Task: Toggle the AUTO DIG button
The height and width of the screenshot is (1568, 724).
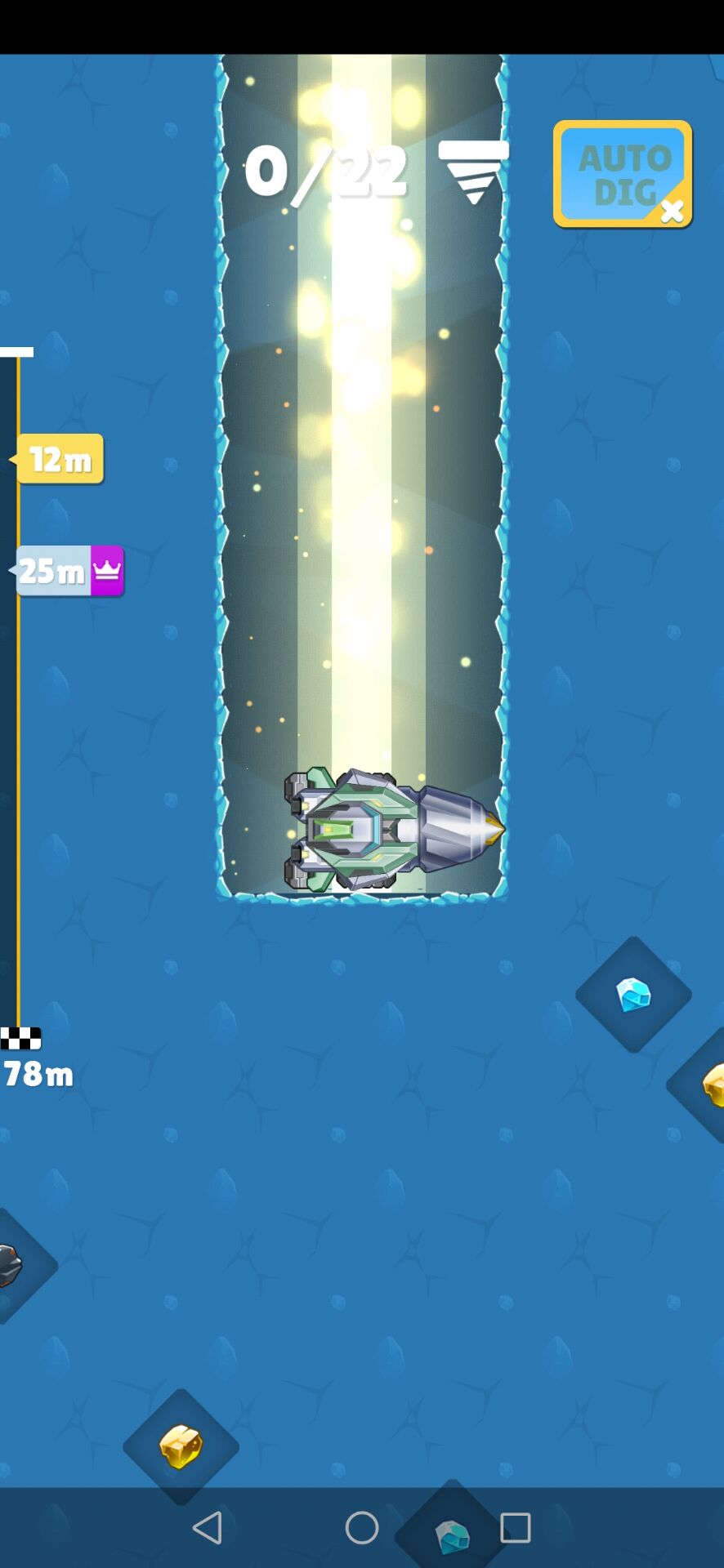Action: [x=623, y=174]
